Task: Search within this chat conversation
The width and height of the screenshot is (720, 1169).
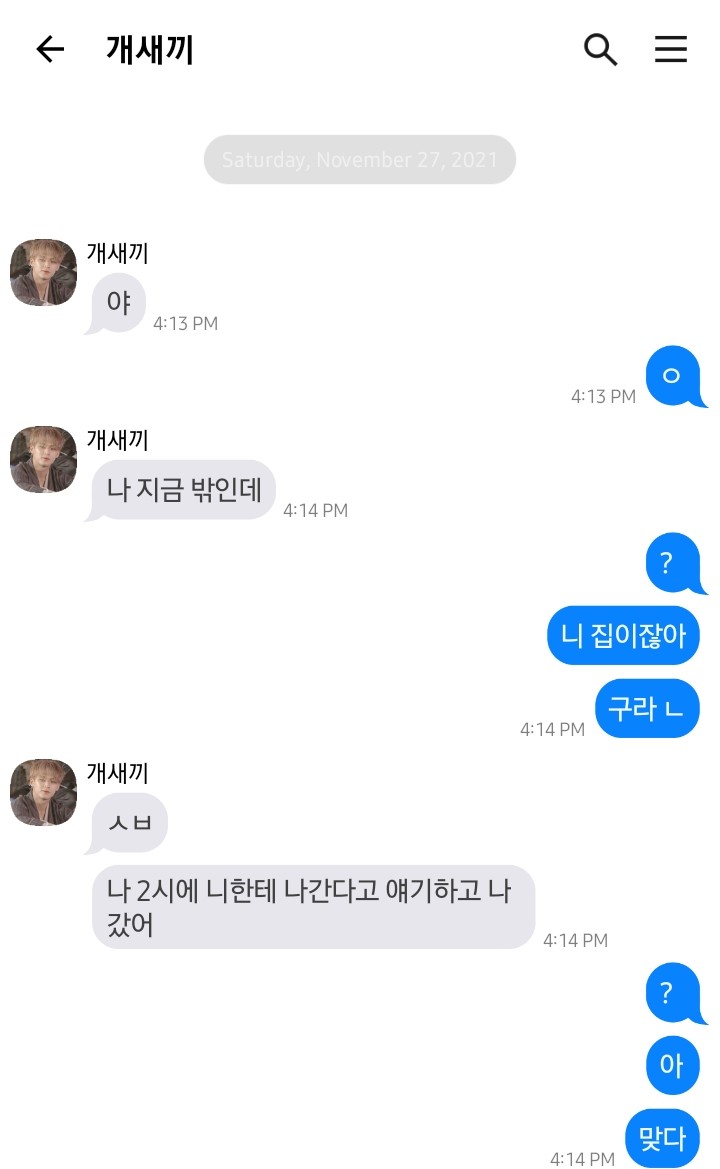Action: [600, 49]
